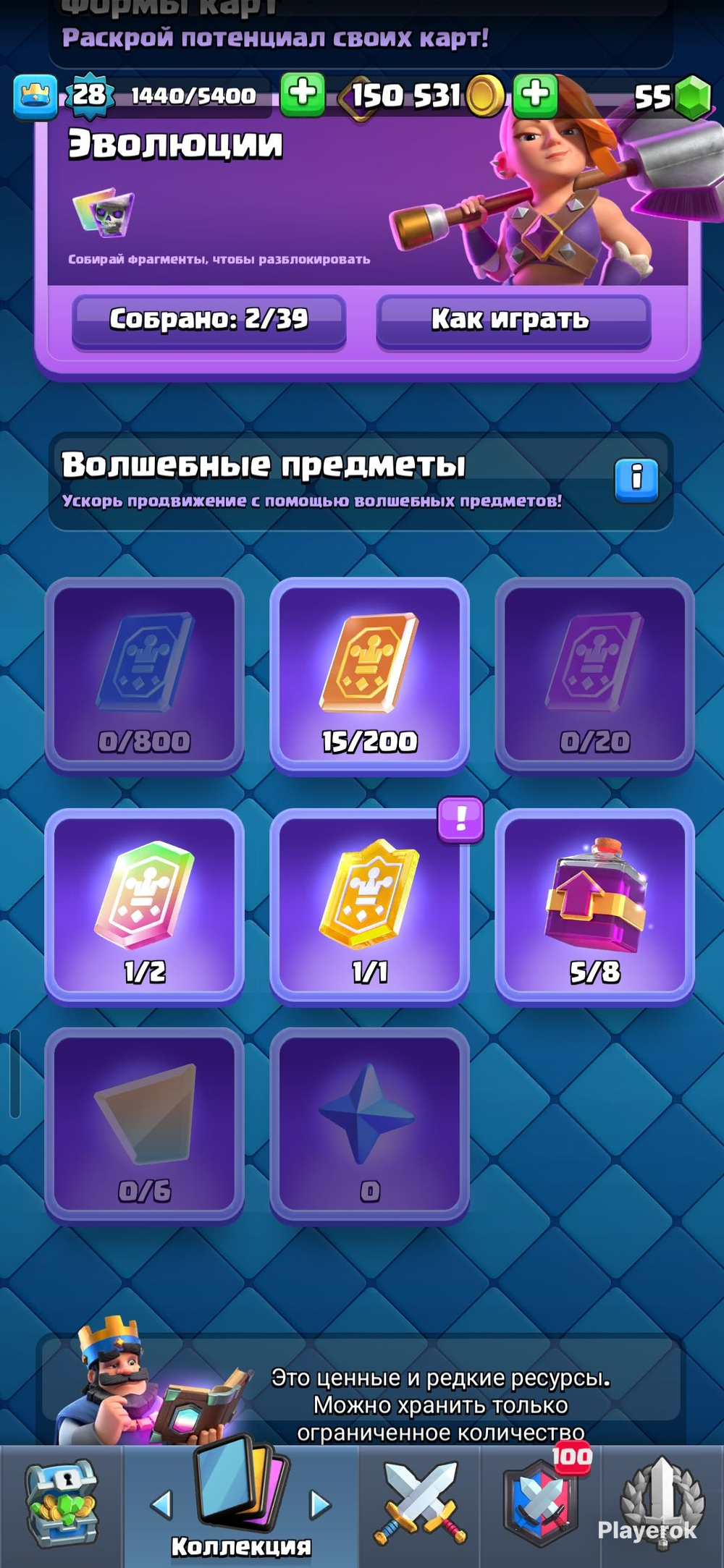Switch to the shop chest tab
This screenshot has height=1568, width=724.
tap(62, 1505)
